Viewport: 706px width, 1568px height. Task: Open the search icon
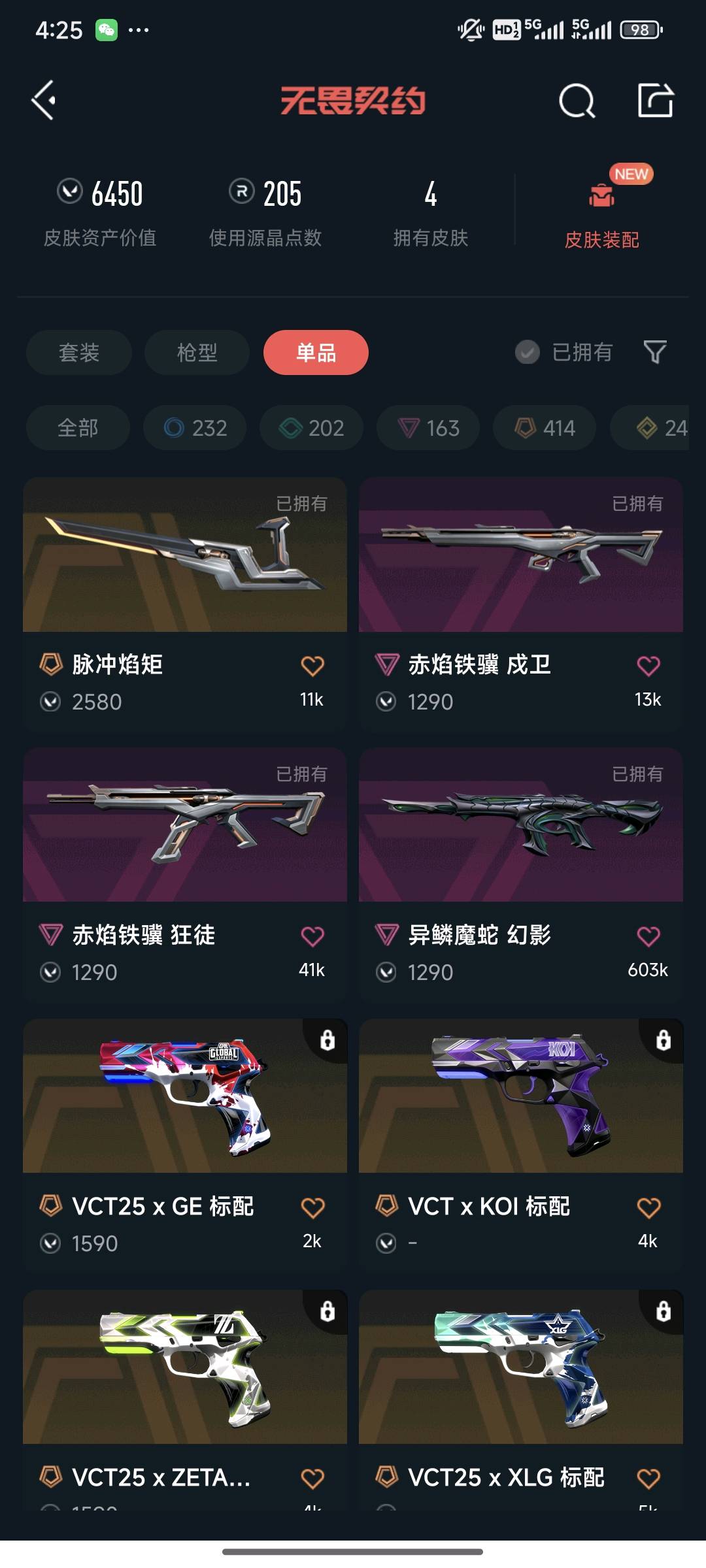coord(577,101)
